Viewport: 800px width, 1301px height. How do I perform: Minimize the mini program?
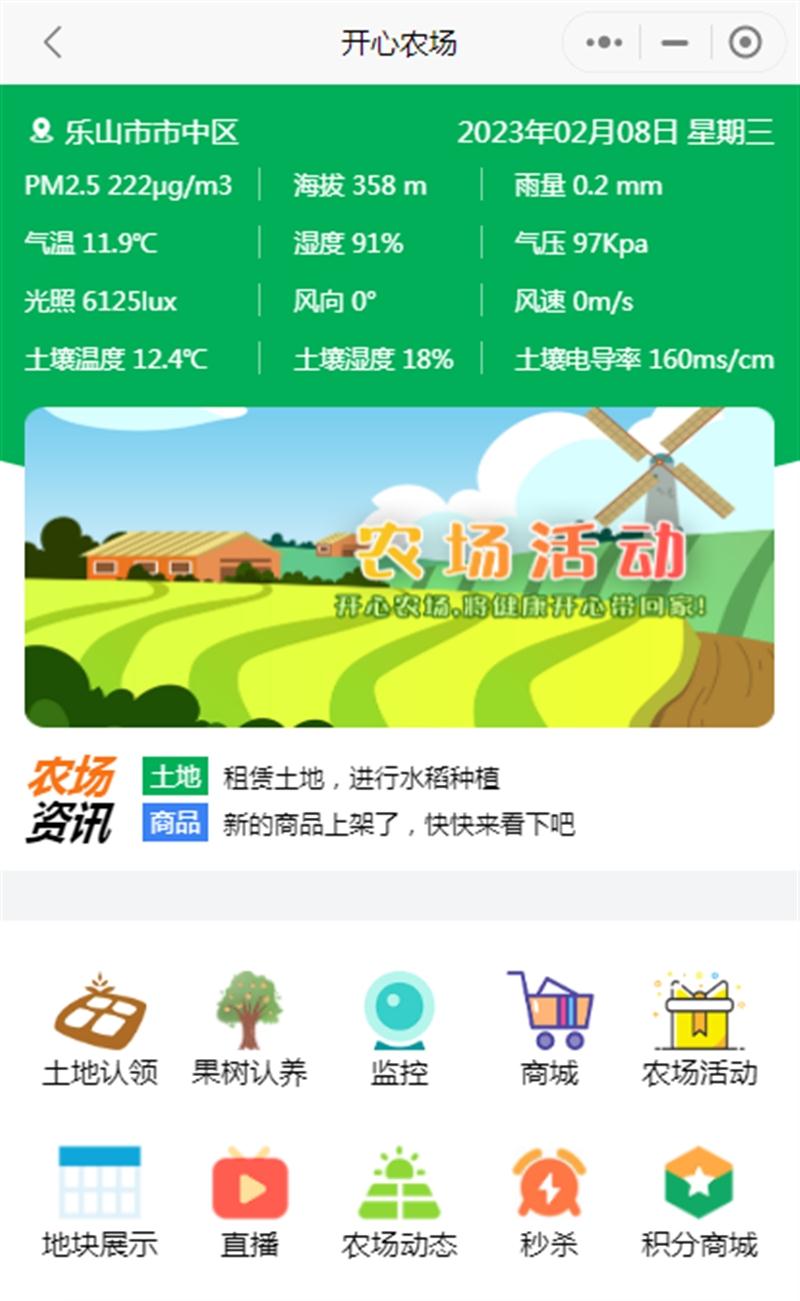[675, 43]
